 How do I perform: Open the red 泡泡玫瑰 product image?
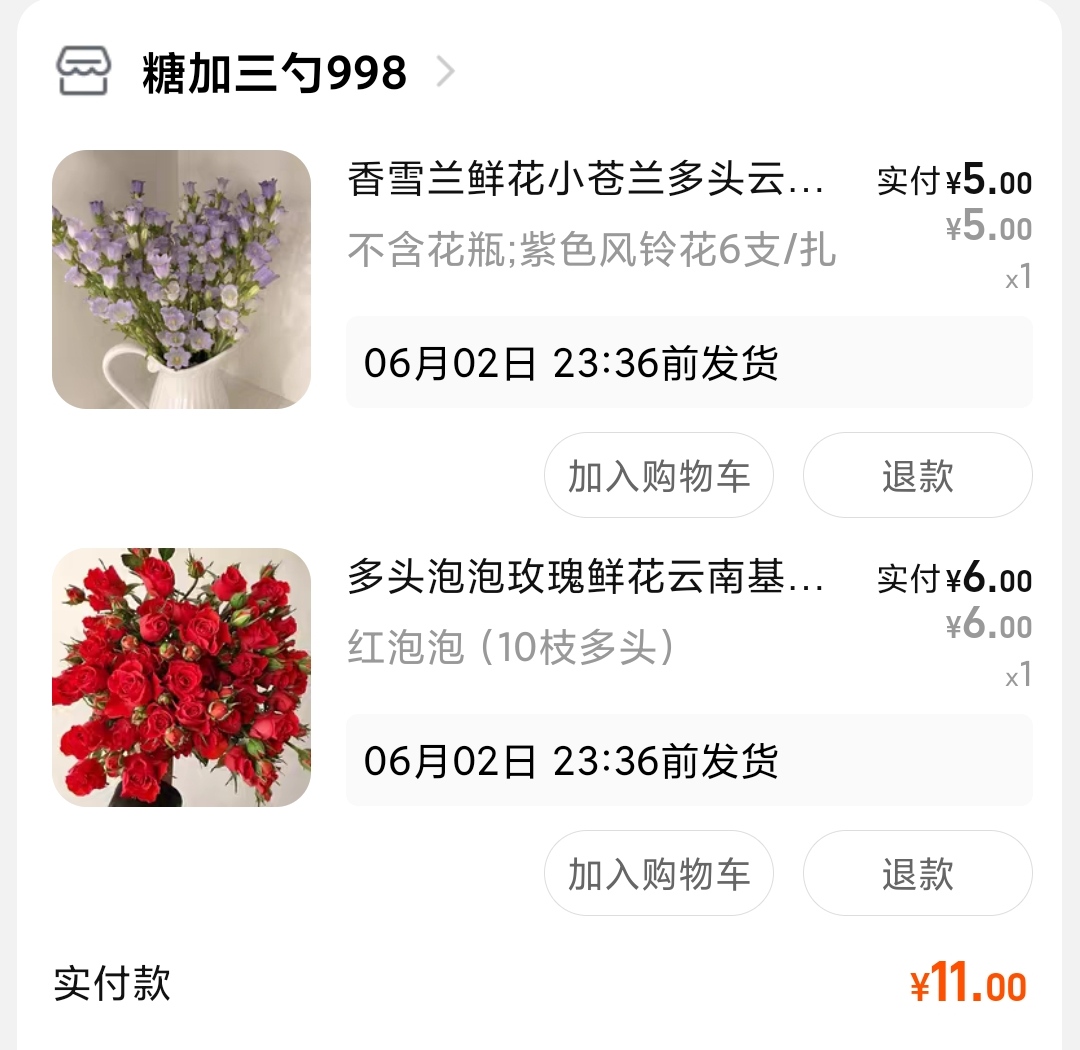(x=181, y=677)
